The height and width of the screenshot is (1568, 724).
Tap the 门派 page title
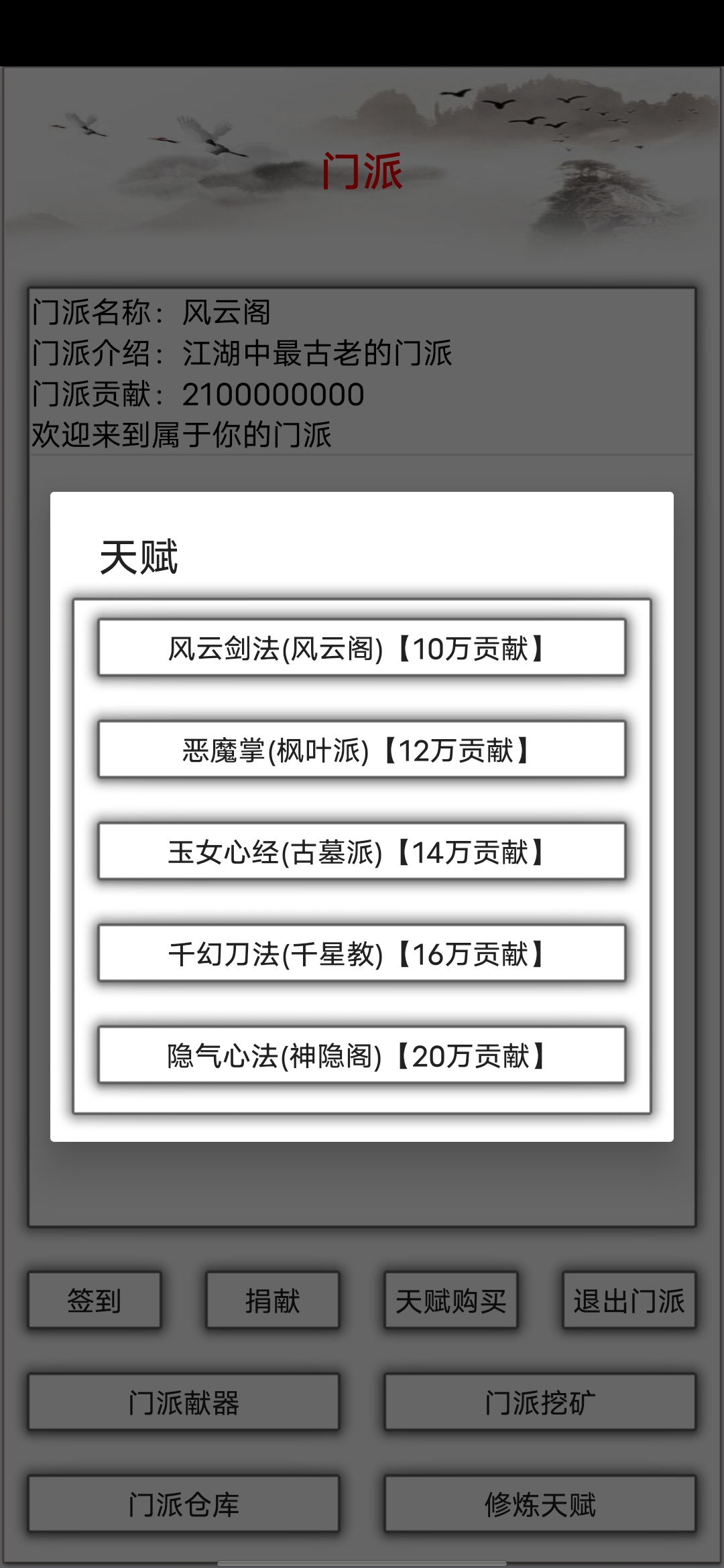click(x=362, y=170)
